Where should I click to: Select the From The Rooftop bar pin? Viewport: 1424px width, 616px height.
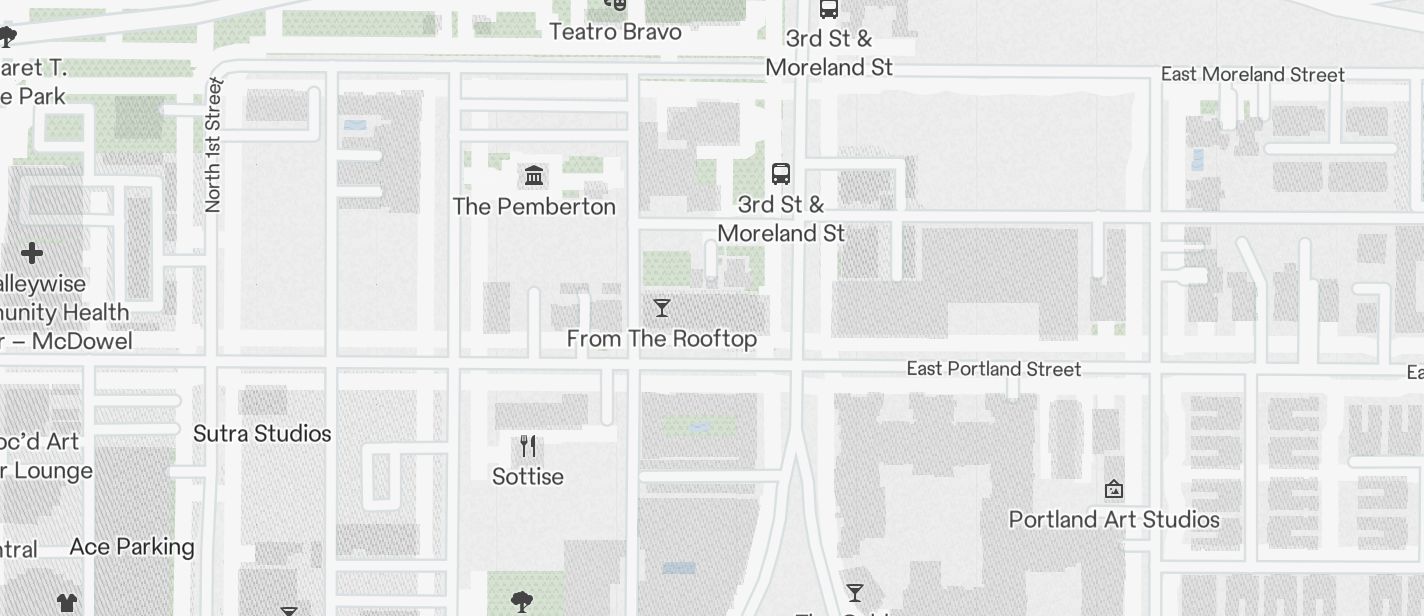661,308
